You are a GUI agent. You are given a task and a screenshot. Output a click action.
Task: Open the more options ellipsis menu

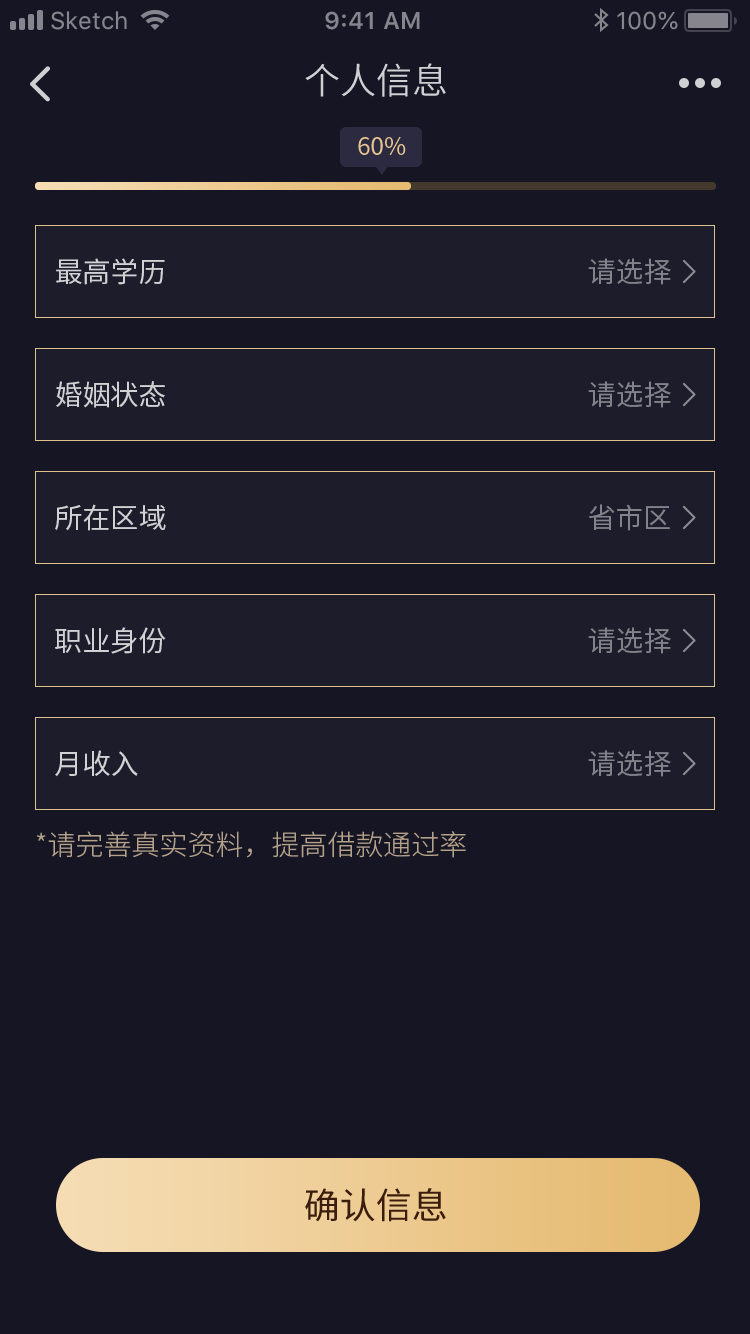pyautogui.click(x=700, y=84)
